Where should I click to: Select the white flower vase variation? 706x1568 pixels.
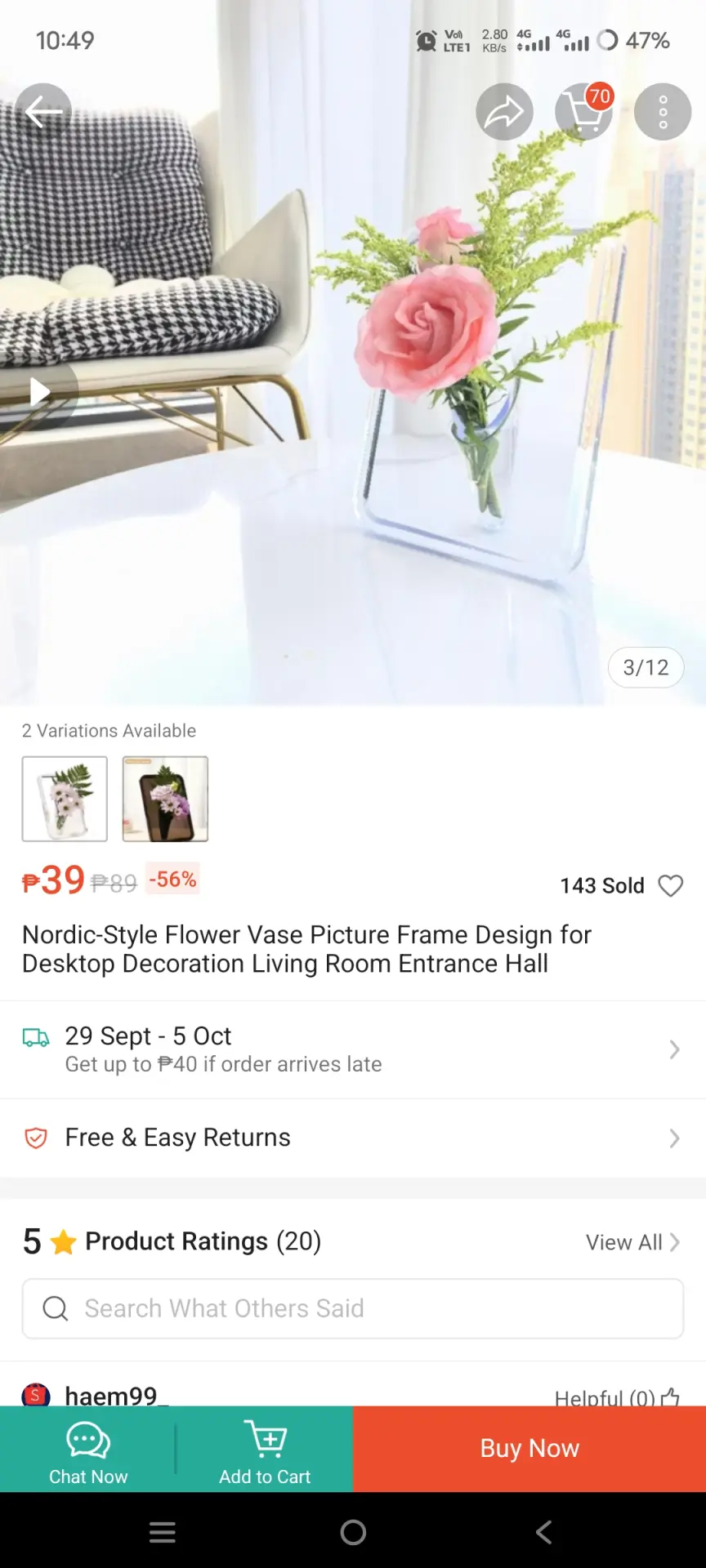65,799
